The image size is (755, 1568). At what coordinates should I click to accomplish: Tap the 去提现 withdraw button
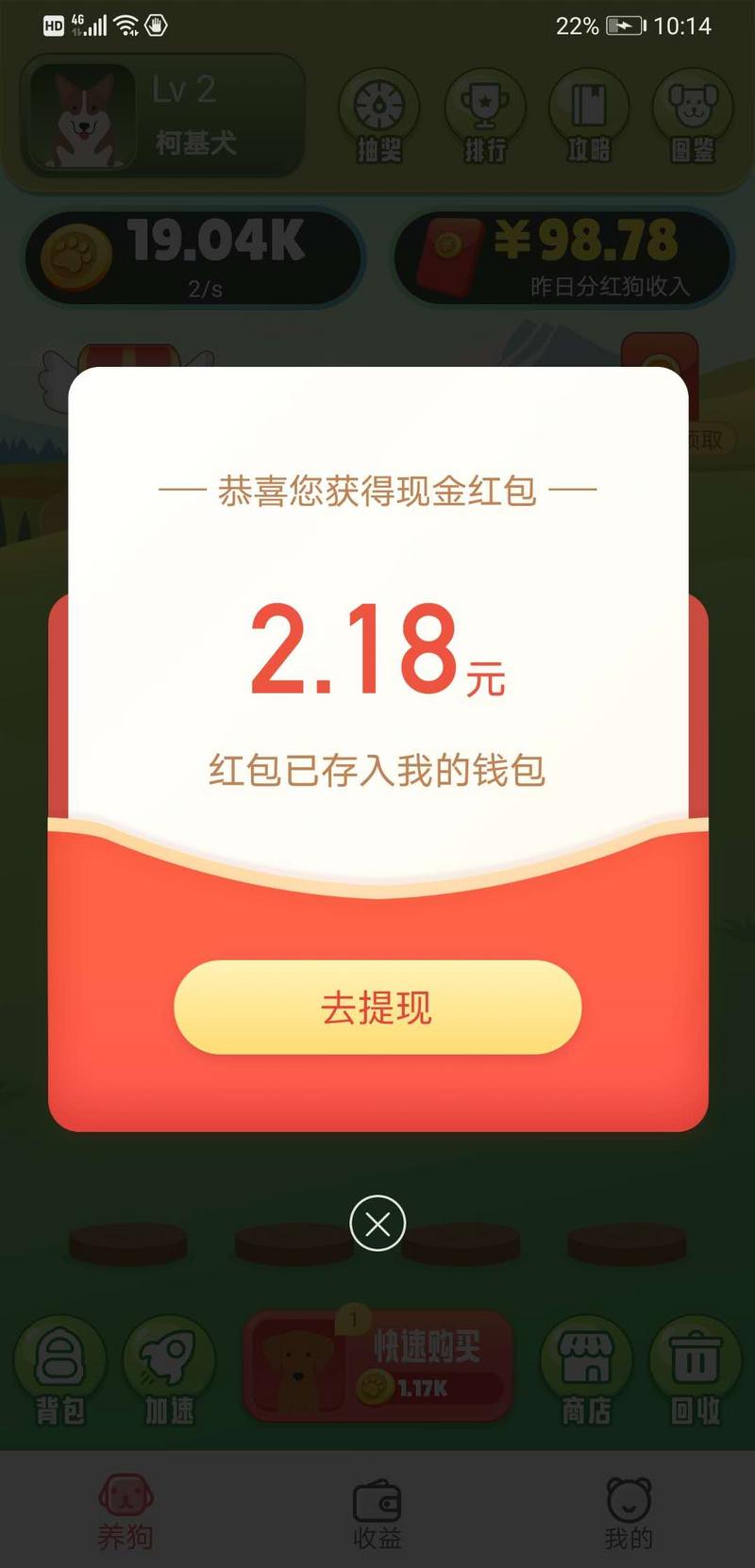click(377, 1007)
